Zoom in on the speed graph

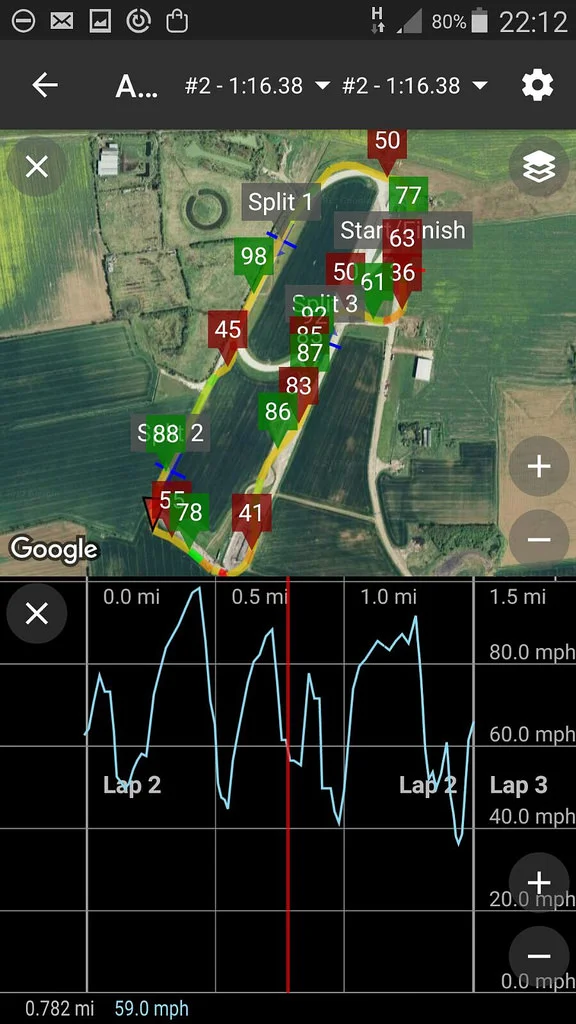point(539,883)
